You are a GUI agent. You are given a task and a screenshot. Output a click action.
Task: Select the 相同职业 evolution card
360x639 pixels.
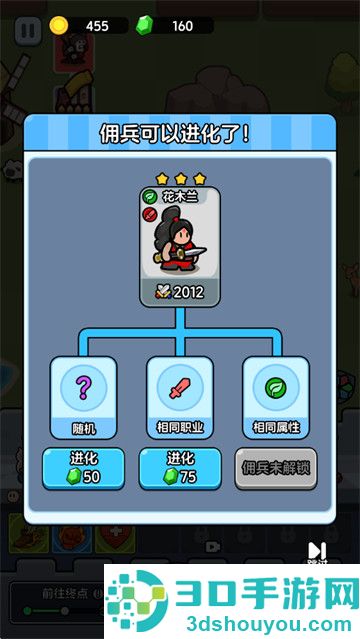[x=180, y=397]
